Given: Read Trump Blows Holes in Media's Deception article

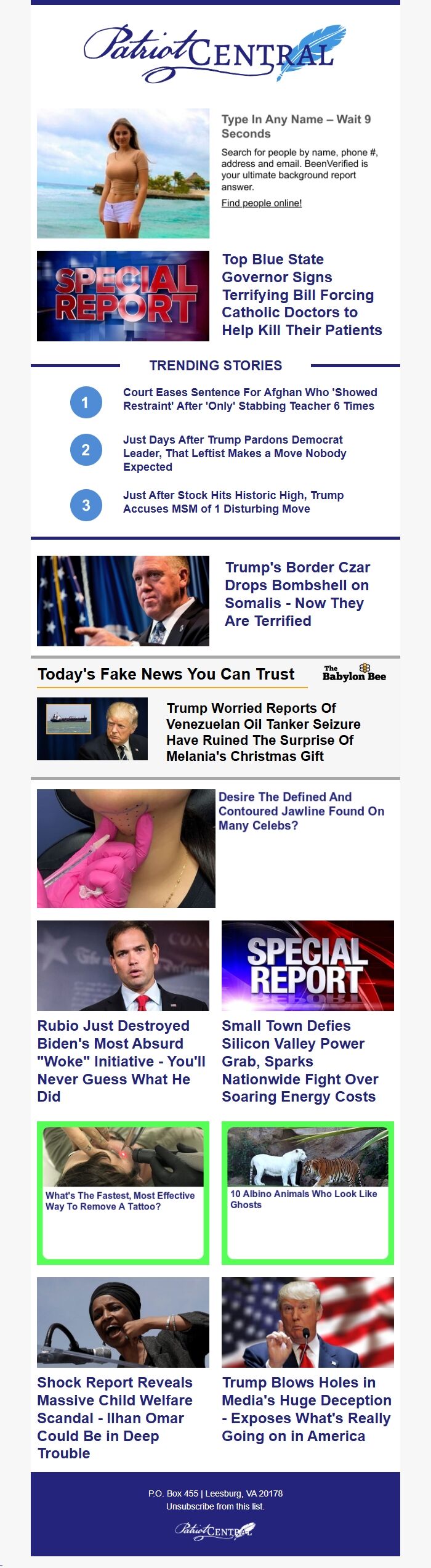Looking at the screenshot, I should click(x=306, y=1409).
